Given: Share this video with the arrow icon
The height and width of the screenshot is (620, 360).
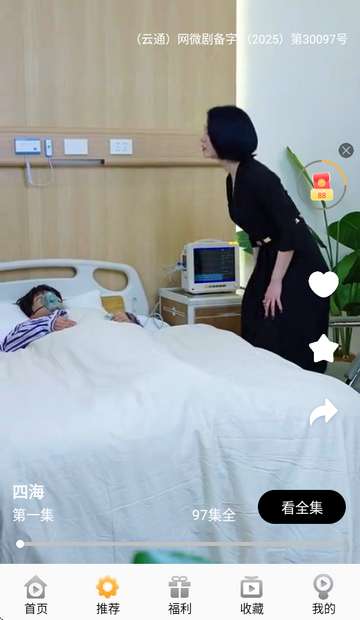Looking at the screenshot, I should [x=323, y=412].
